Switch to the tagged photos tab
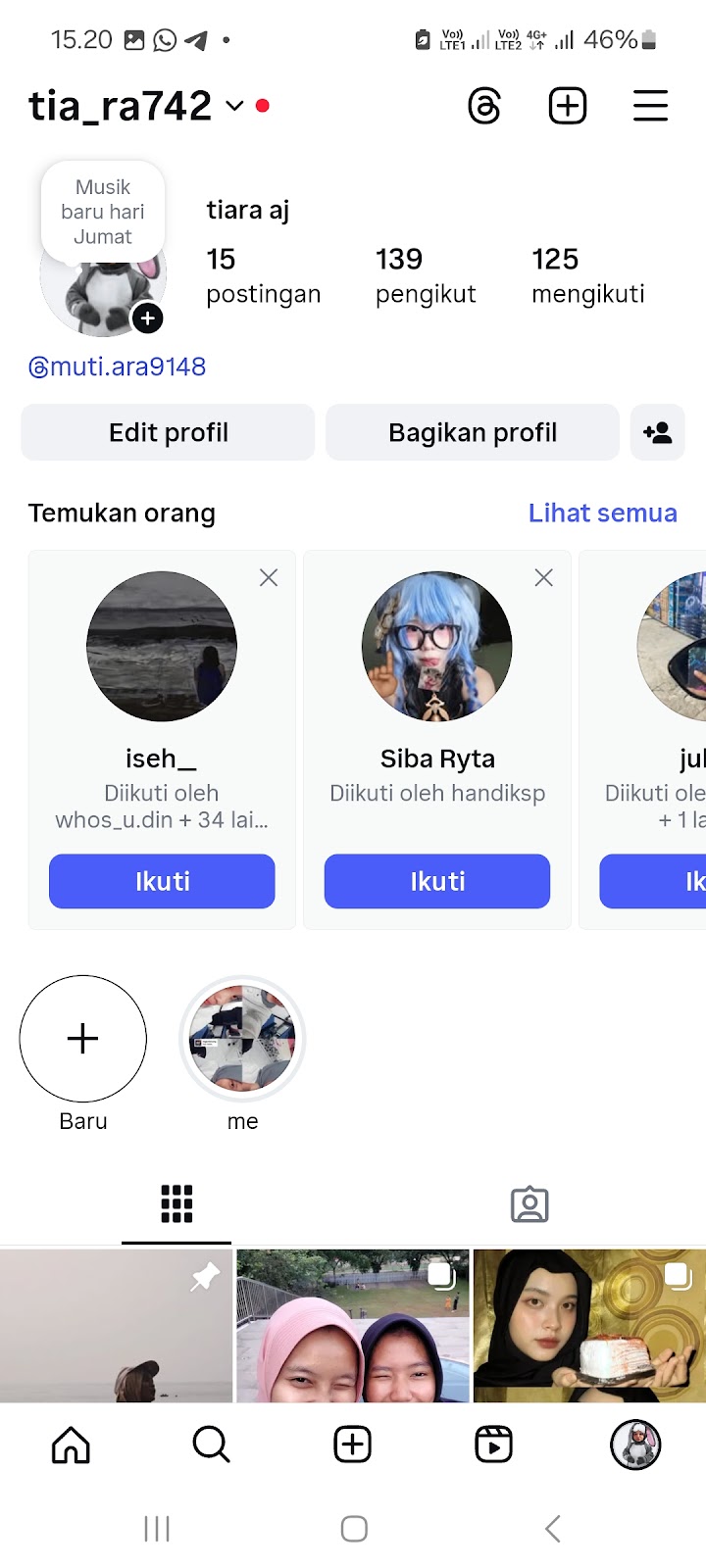Screen dimensions: 706x1568 [529, 1204]
